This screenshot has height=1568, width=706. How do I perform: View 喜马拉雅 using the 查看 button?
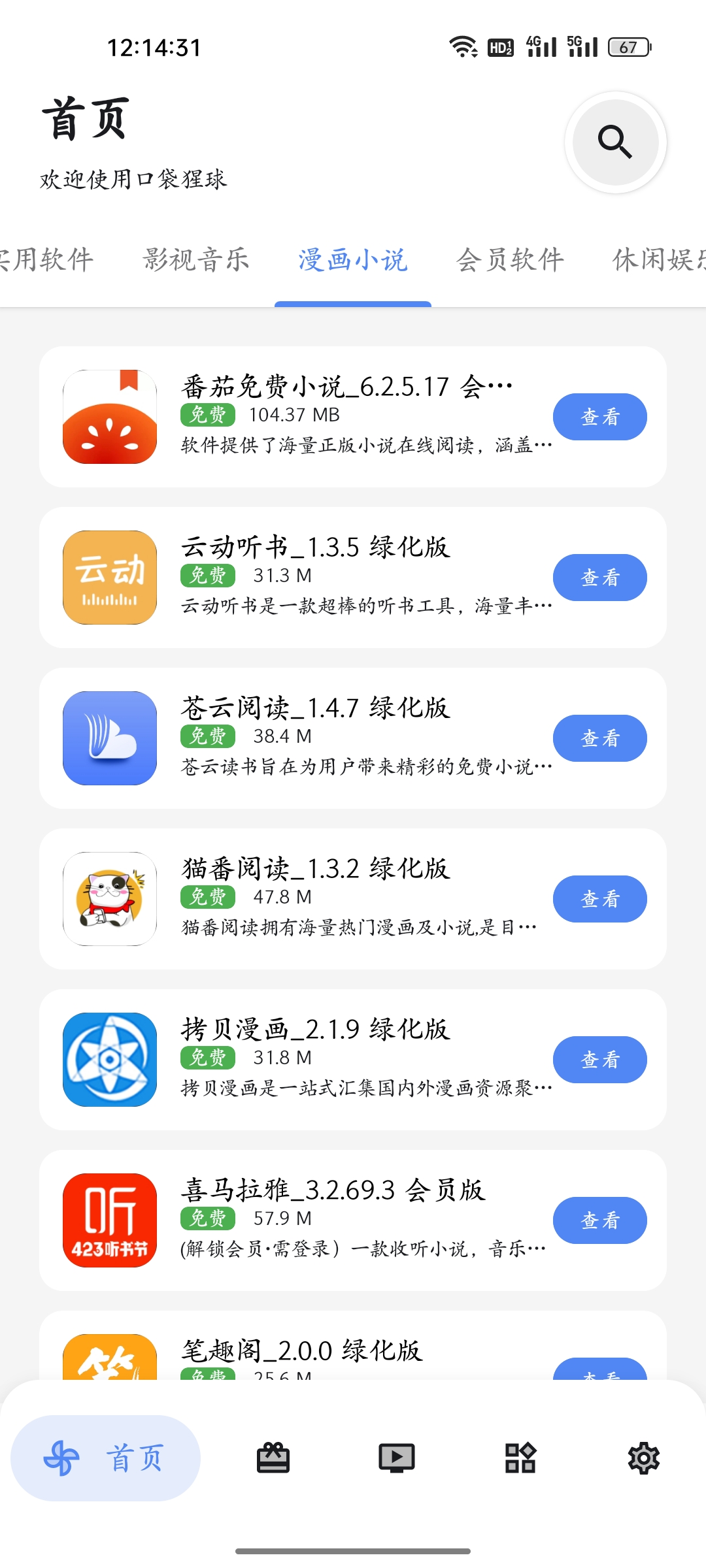point(599,1220)
